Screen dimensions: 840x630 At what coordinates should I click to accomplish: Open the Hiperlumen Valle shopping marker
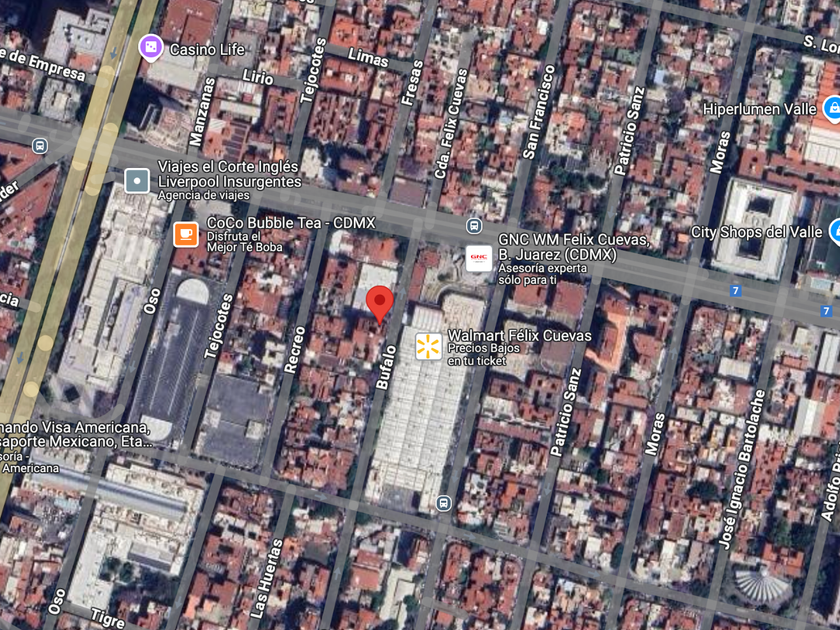[x=832, y=109]
